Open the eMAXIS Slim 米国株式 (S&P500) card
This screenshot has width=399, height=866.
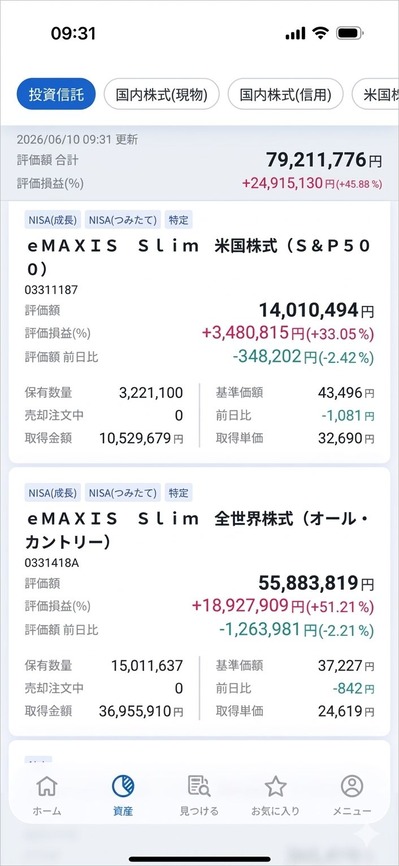point(200,332)
